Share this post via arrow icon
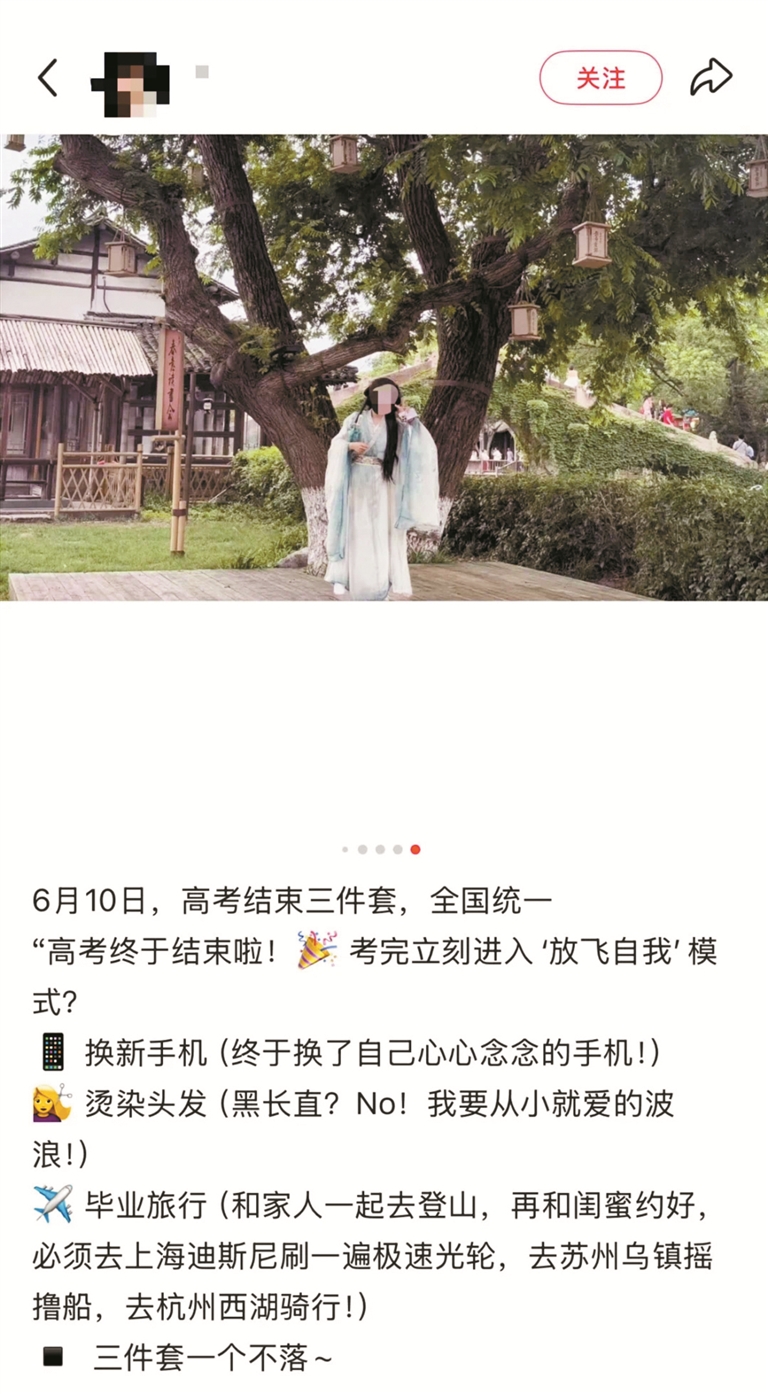The image size is (768, 1394). [711, 78]
